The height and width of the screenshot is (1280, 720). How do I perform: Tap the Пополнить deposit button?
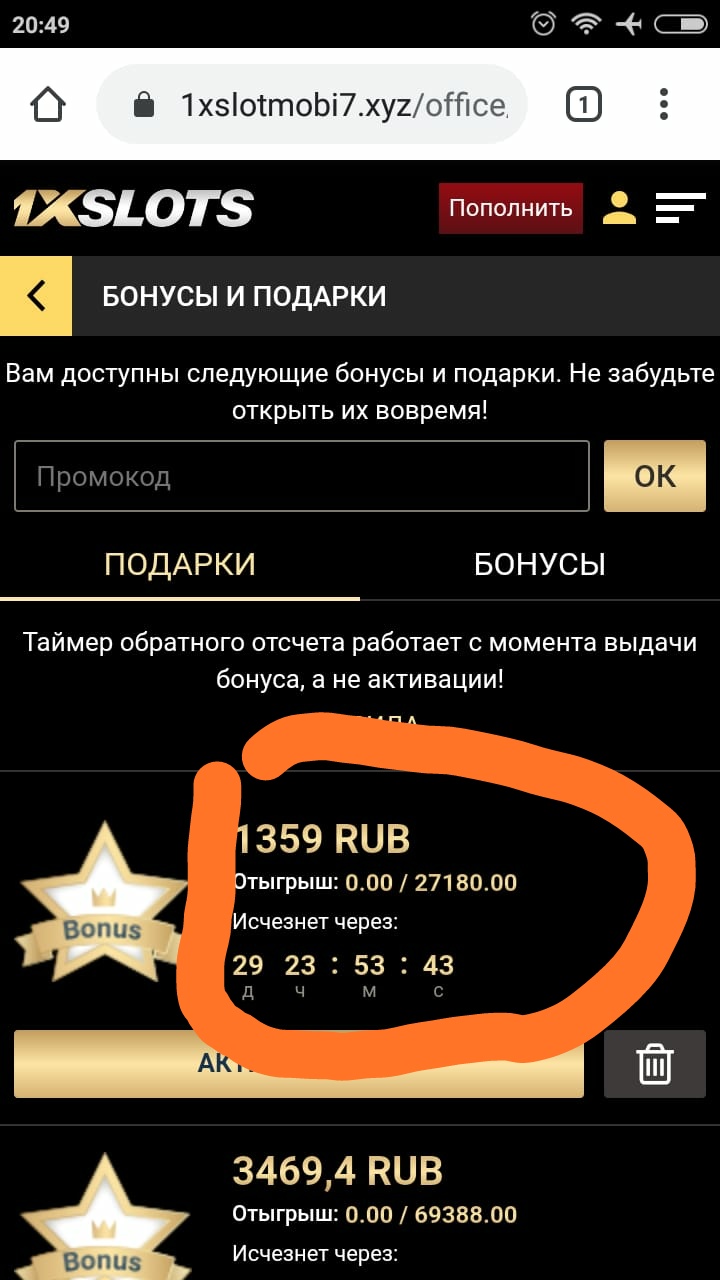coord(510,208)
